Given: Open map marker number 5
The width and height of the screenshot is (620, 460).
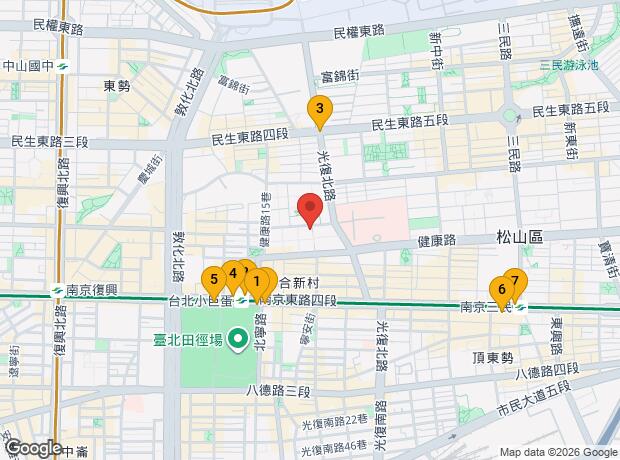Looking at the screenshot, I should click(x=213, y=278).
